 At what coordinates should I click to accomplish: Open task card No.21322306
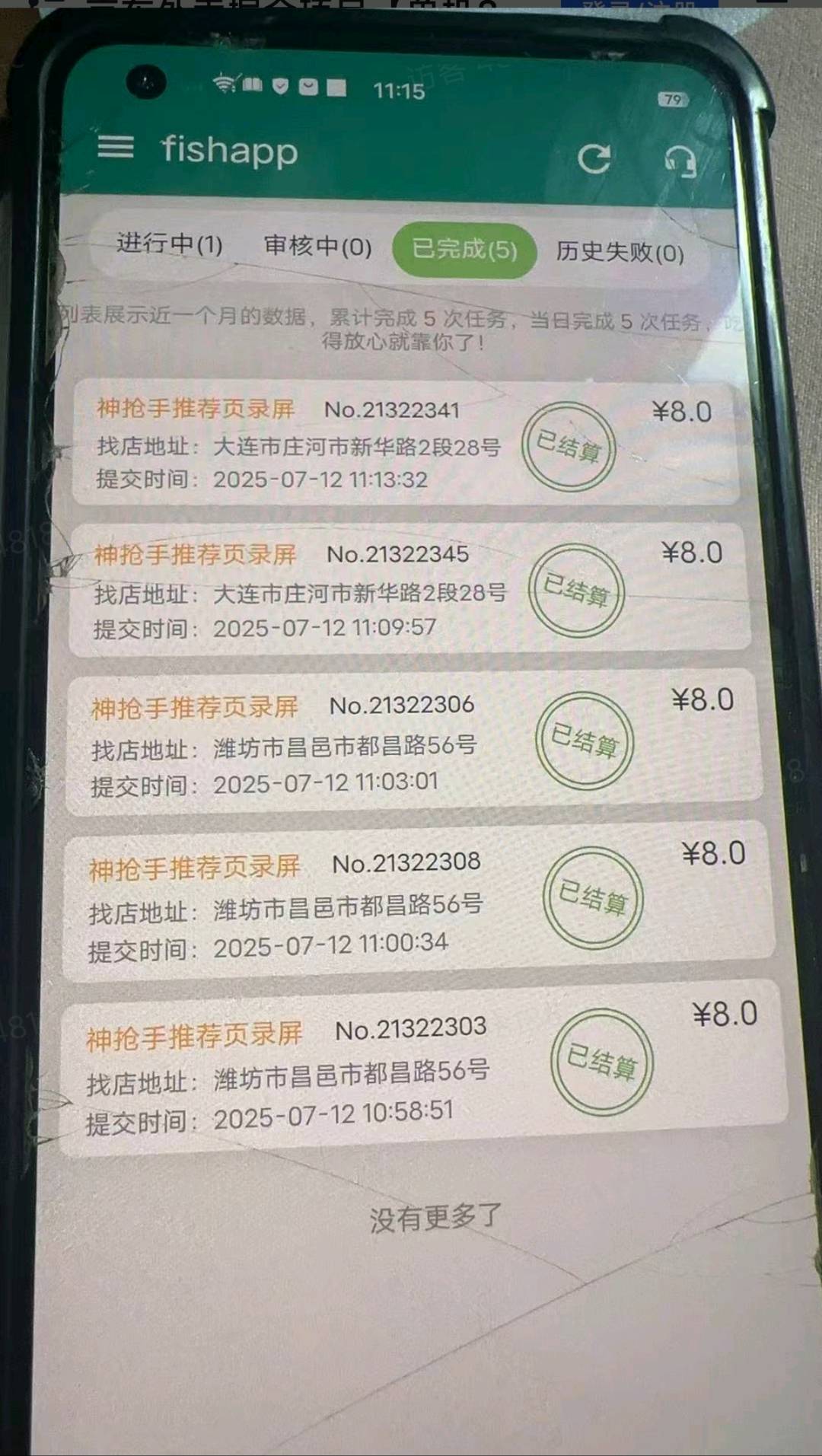[x=413, y=744]
